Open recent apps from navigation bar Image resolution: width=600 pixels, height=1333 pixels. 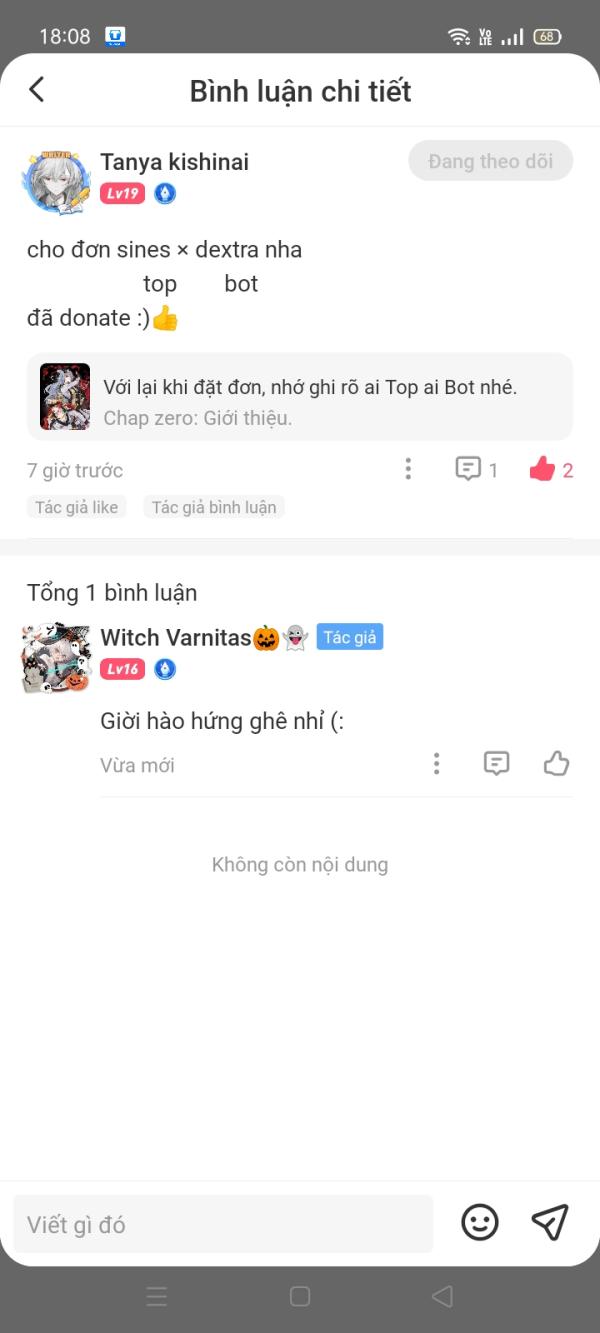click(x=157, y=1297)
